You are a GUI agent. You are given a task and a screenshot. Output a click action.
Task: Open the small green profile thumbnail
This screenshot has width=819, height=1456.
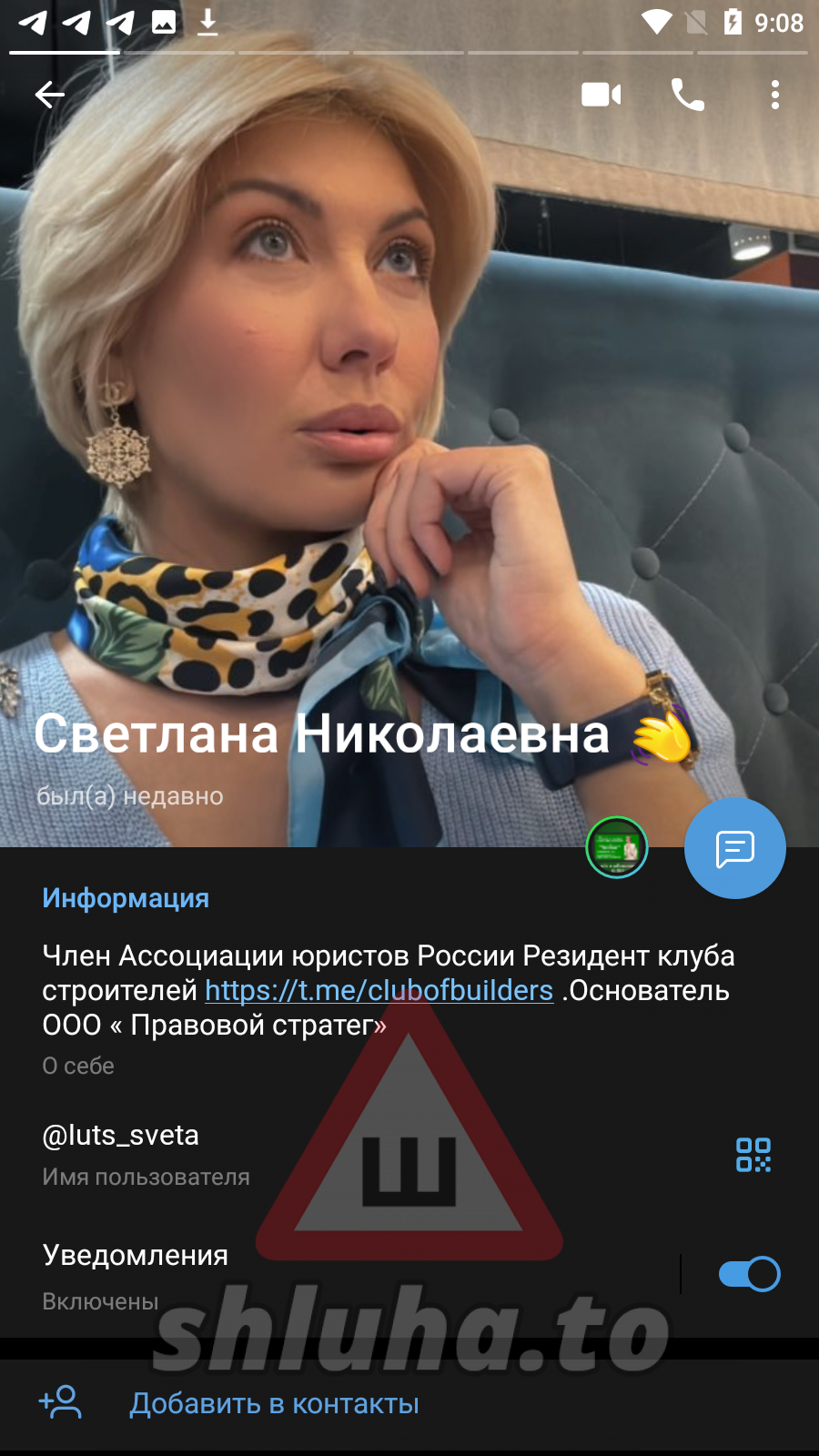[617, 847]
